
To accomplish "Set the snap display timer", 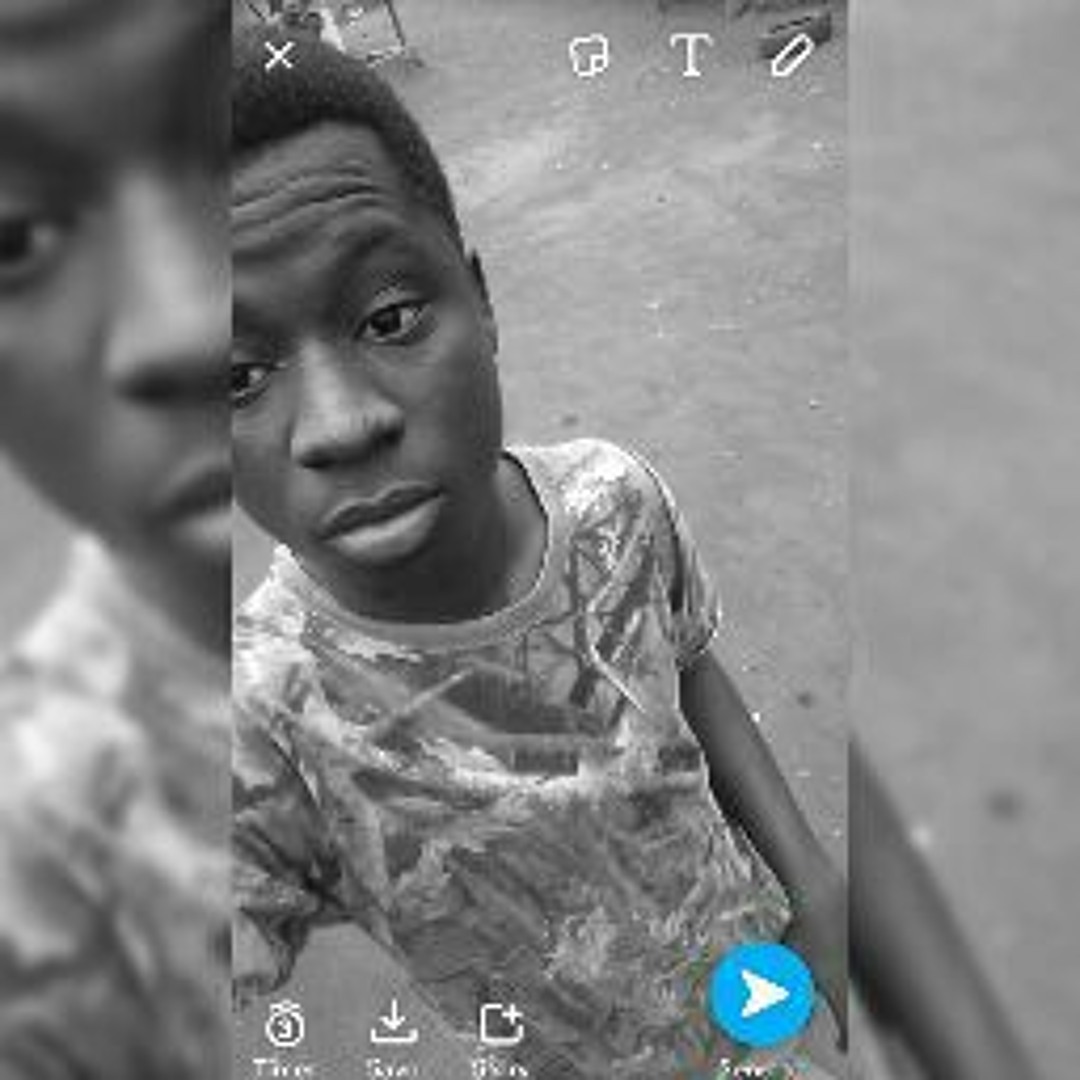I will pyautogui.click(x=285, y=1025).
